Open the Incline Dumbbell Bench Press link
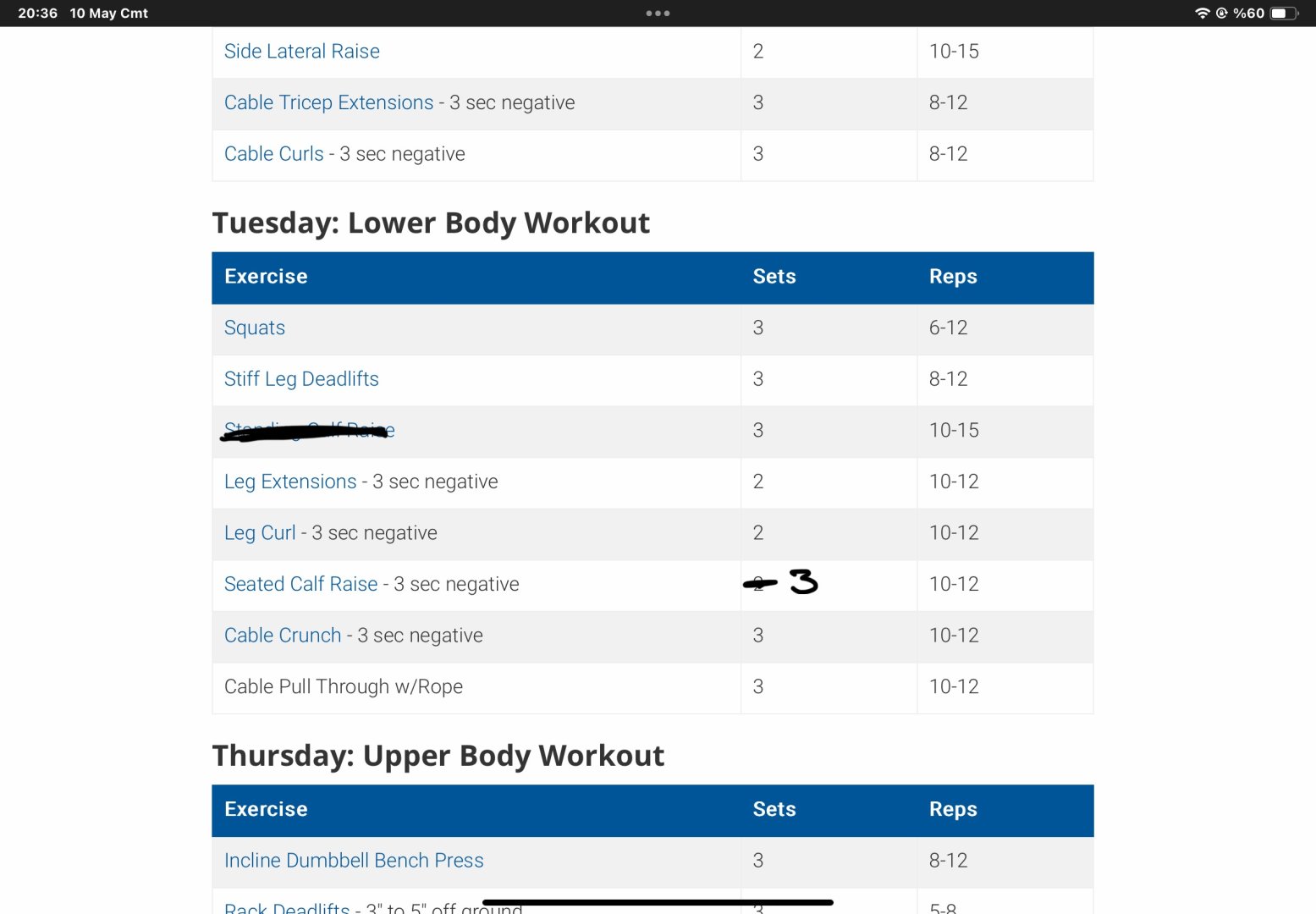Image resolution: width=1316 pixels, height=914 pixels. pyautogui.click(x=354, y=861)
